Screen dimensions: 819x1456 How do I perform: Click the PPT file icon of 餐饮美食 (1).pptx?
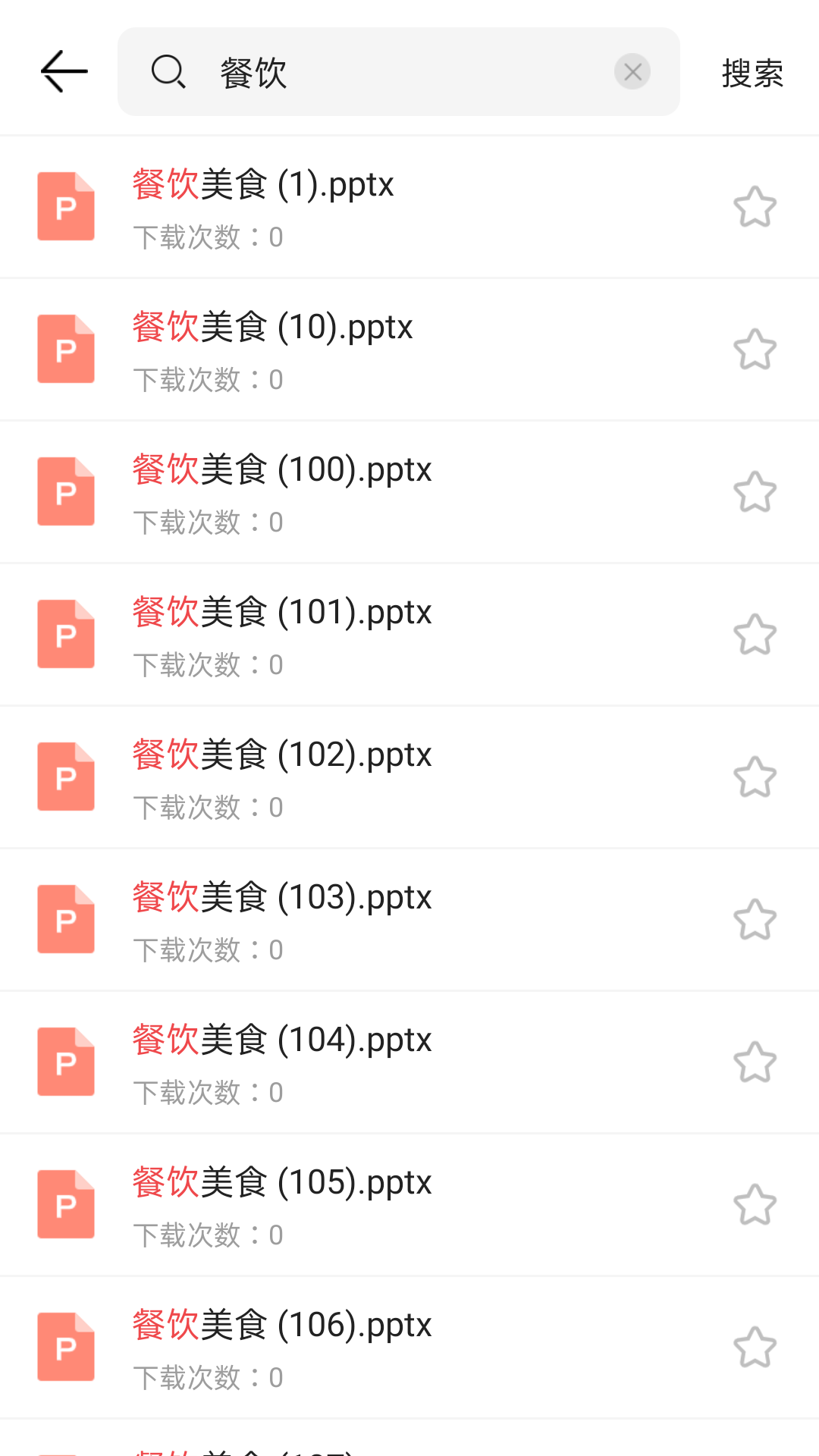point(65,206)
